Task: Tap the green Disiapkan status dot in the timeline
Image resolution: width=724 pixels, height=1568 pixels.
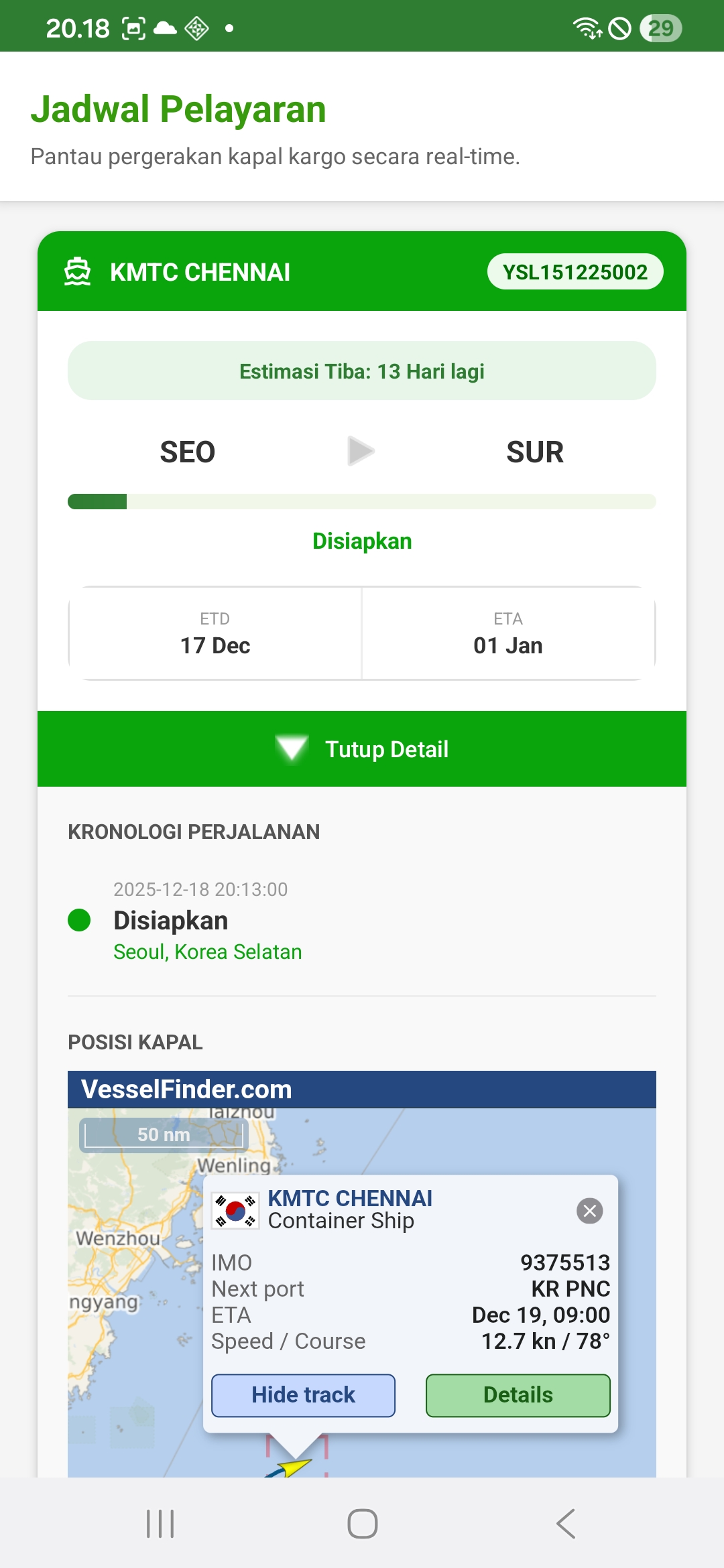Action: tap(80, 921)
